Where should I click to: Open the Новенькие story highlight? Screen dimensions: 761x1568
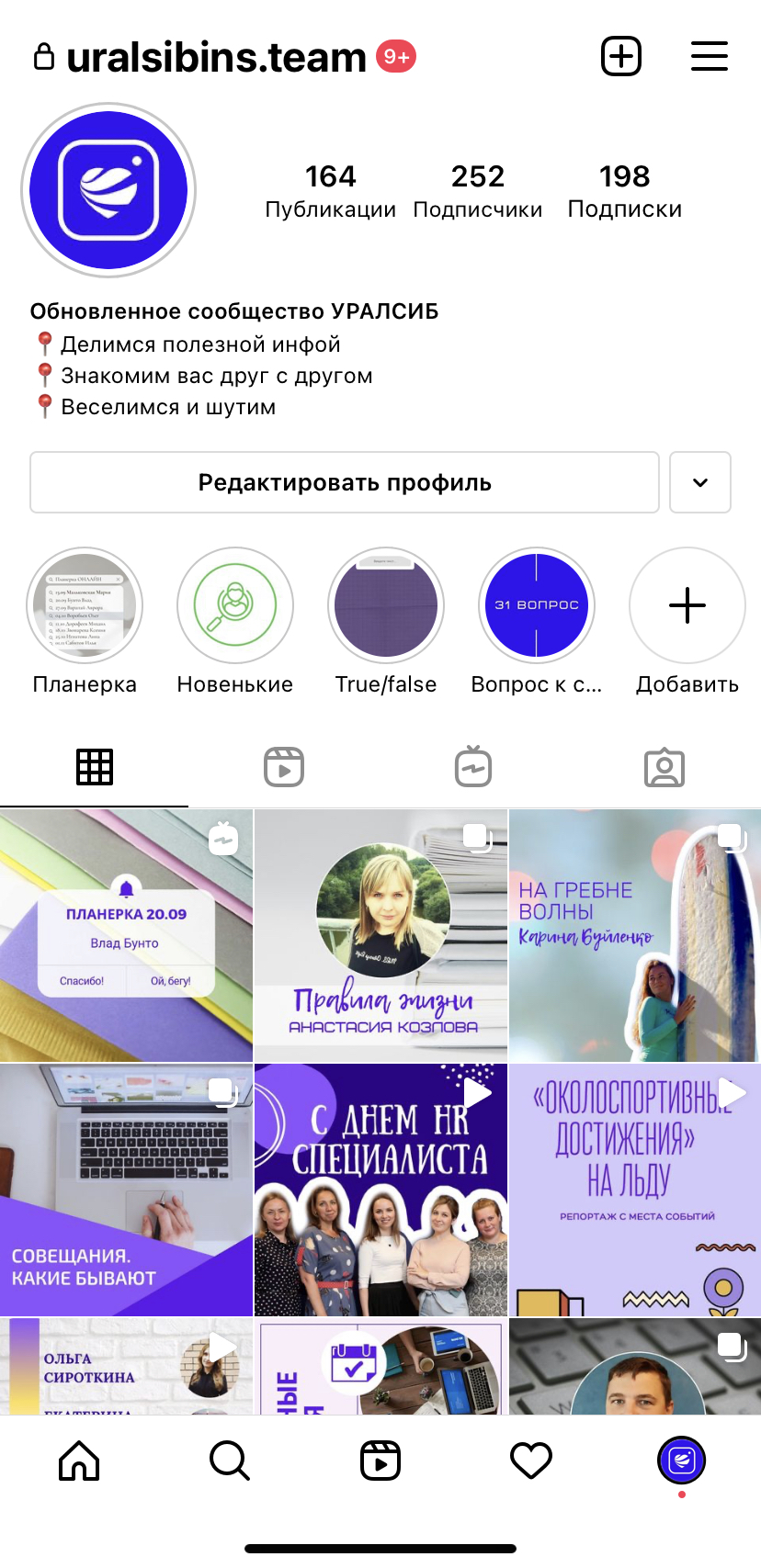(235, 606)
